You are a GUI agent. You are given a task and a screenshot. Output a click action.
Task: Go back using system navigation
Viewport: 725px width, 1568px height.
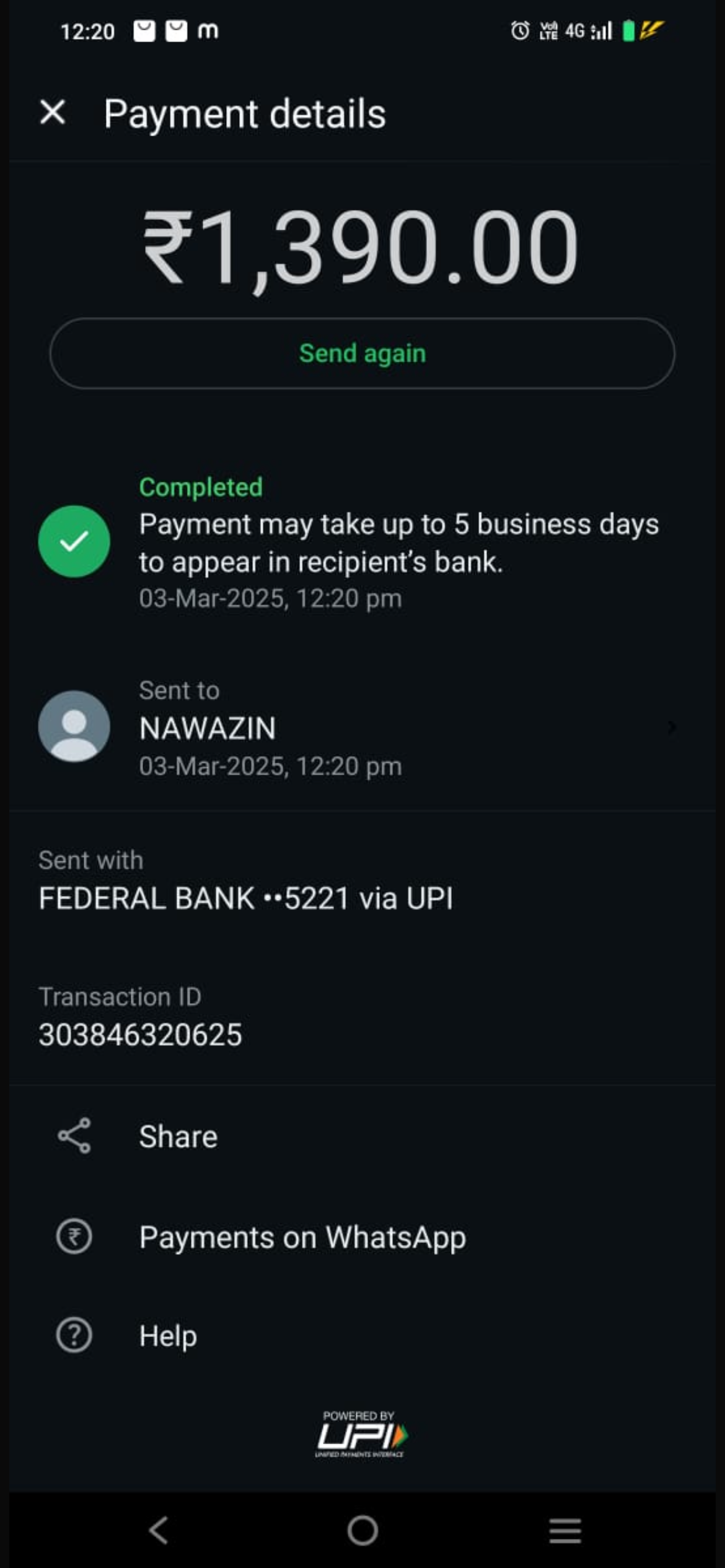point(159,1530)
